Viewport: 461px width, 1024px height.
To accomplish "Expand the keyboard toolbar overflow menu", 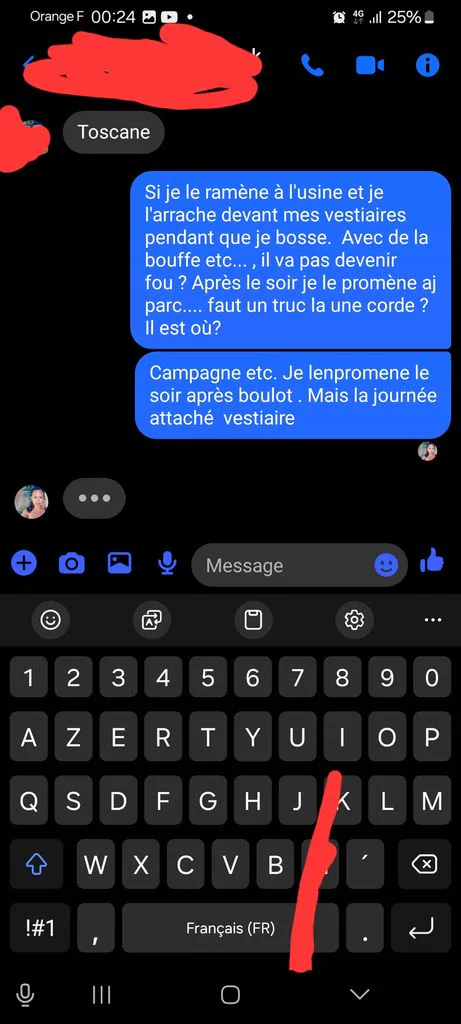I will (433, 619).
